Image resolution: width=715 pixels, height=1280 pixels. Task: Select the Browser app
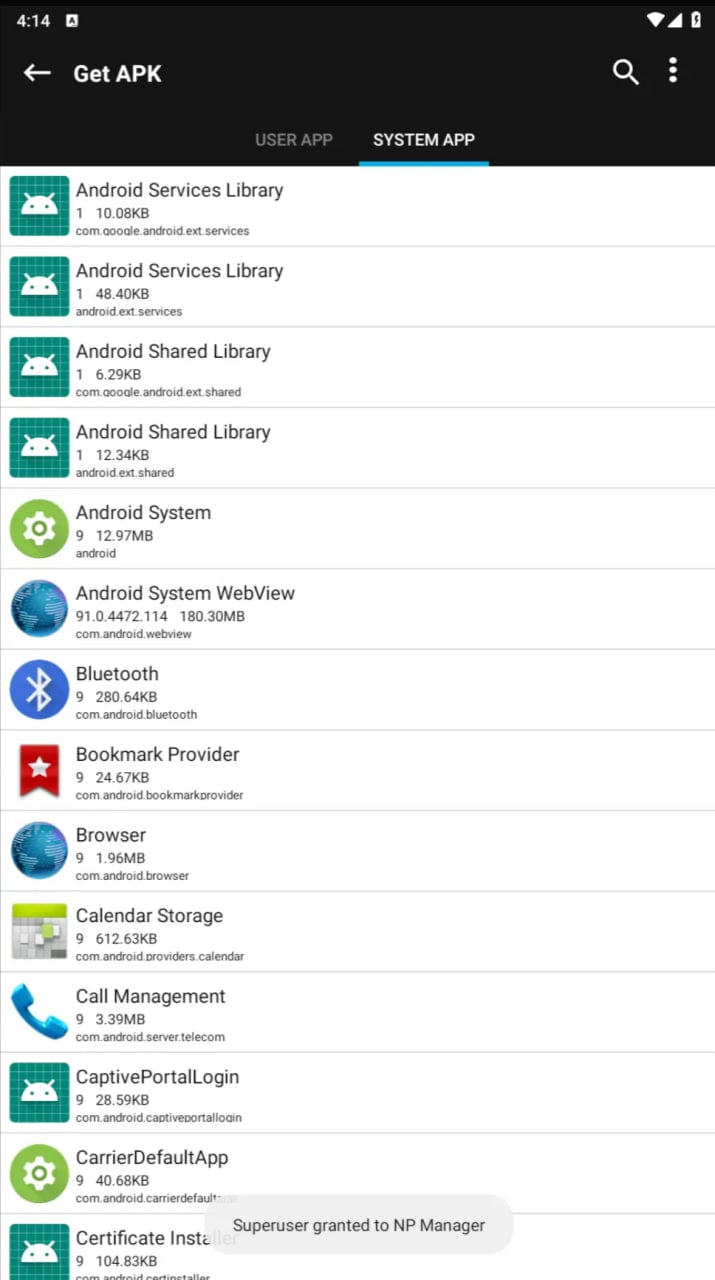[x=357, y=852]
